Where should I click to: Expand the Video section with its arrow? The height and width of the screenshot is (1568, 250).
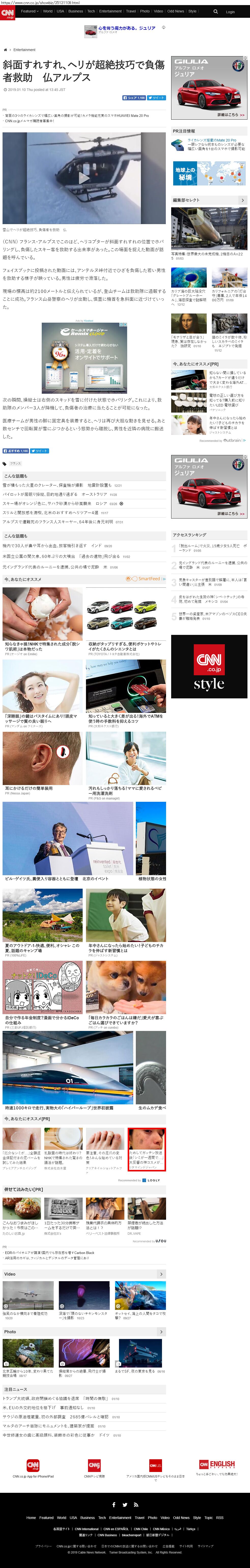click(161, 1274)
